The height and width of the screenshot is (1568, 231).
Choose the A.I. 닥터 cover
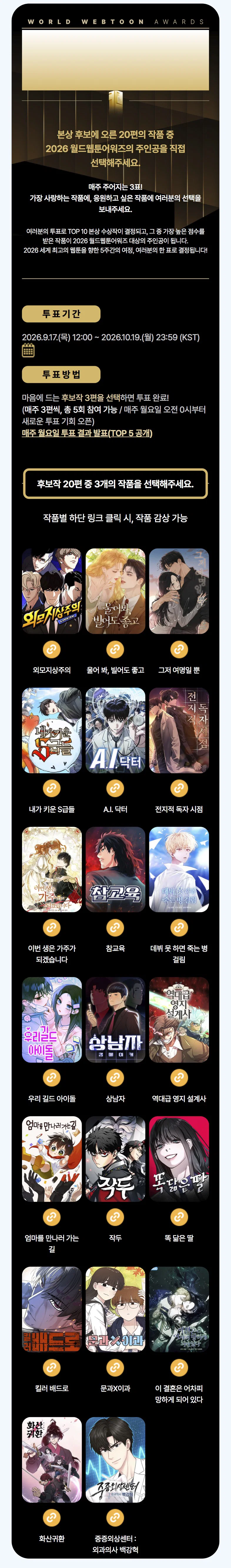pyautogui.click(x=115, y=730)
